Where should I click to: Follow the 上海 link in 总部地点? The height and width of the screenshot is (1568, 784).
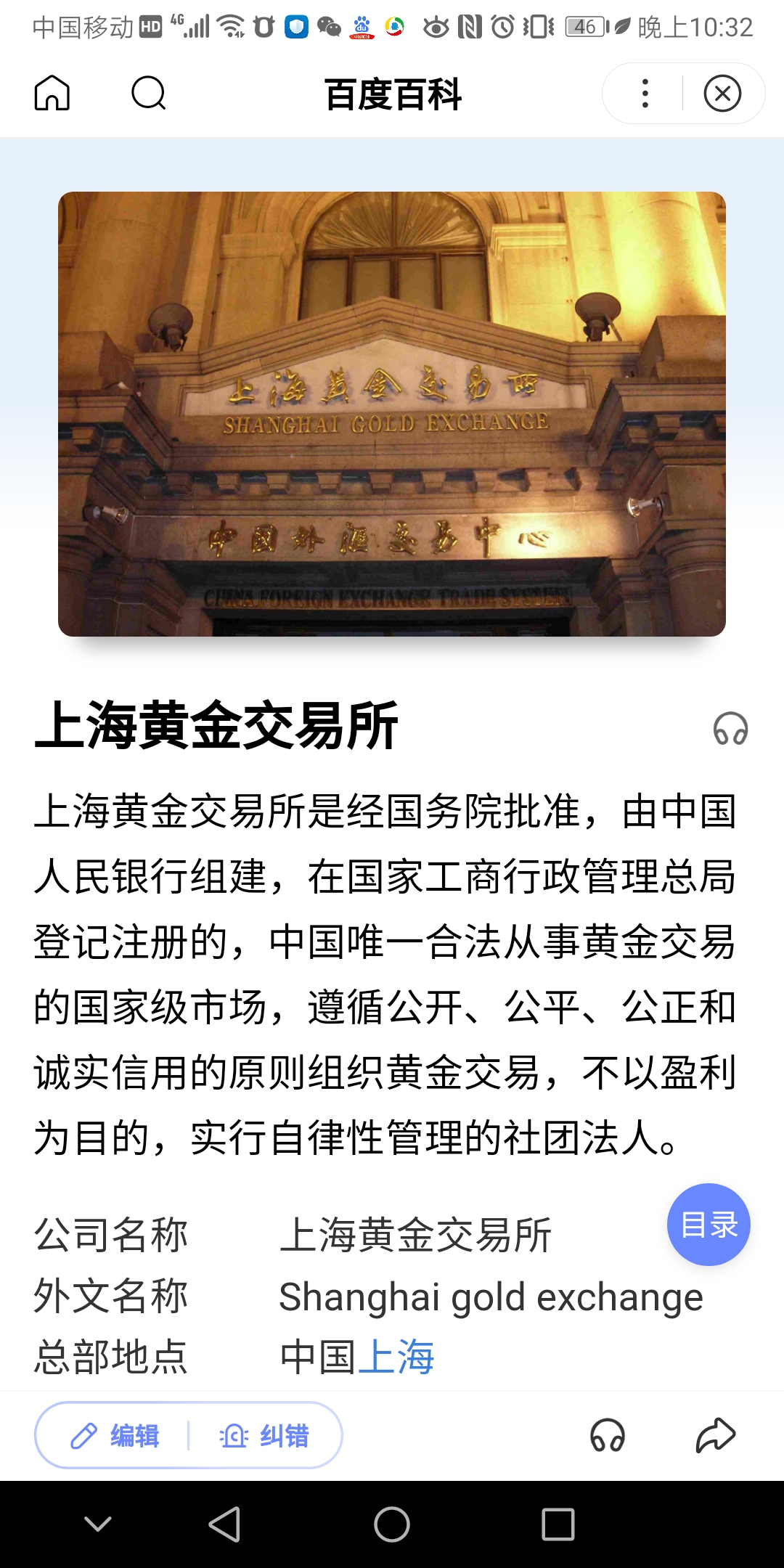point(396,1357)
